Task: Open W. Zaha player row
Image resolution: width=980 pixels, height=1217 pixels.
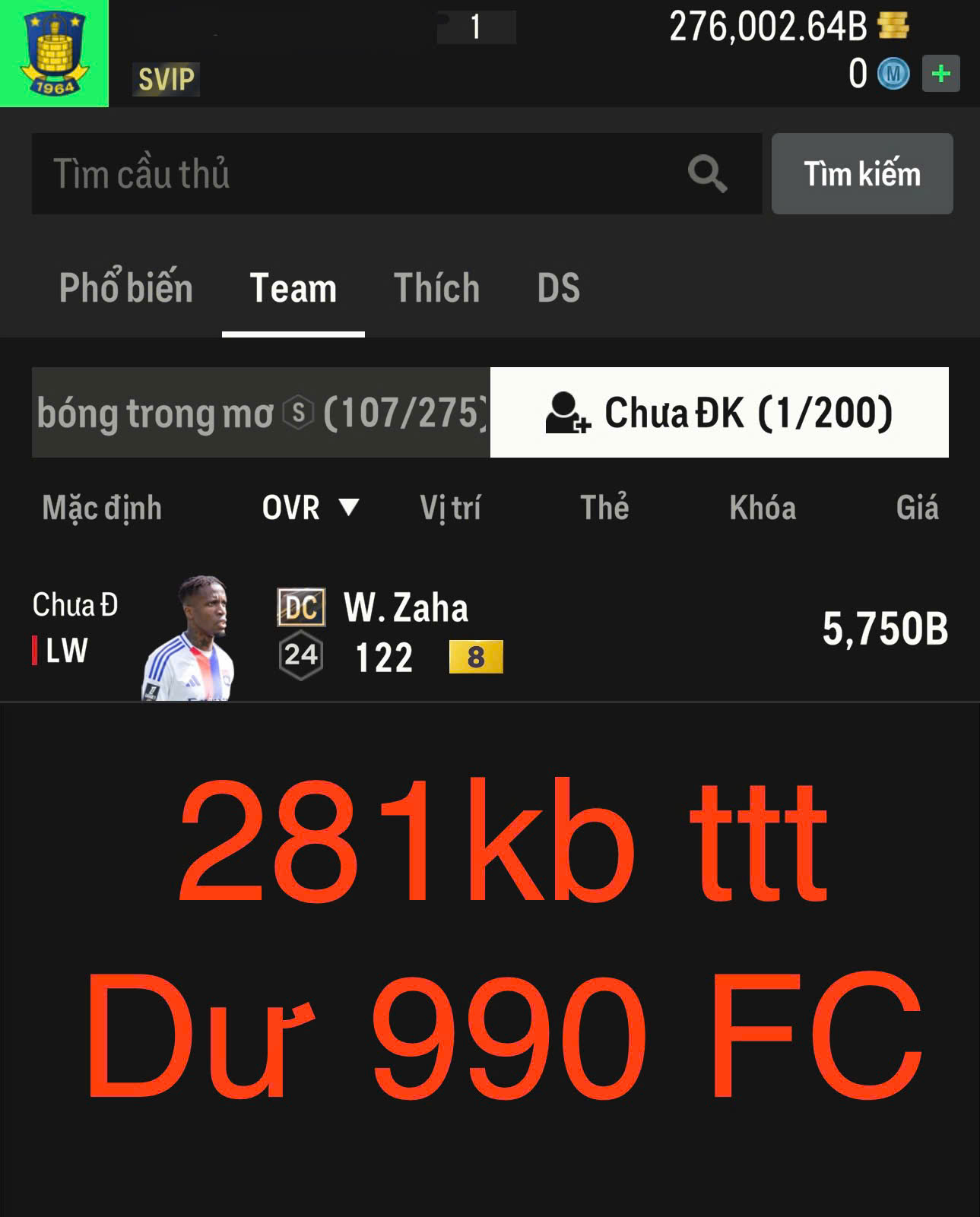Action: pos(490,631)
